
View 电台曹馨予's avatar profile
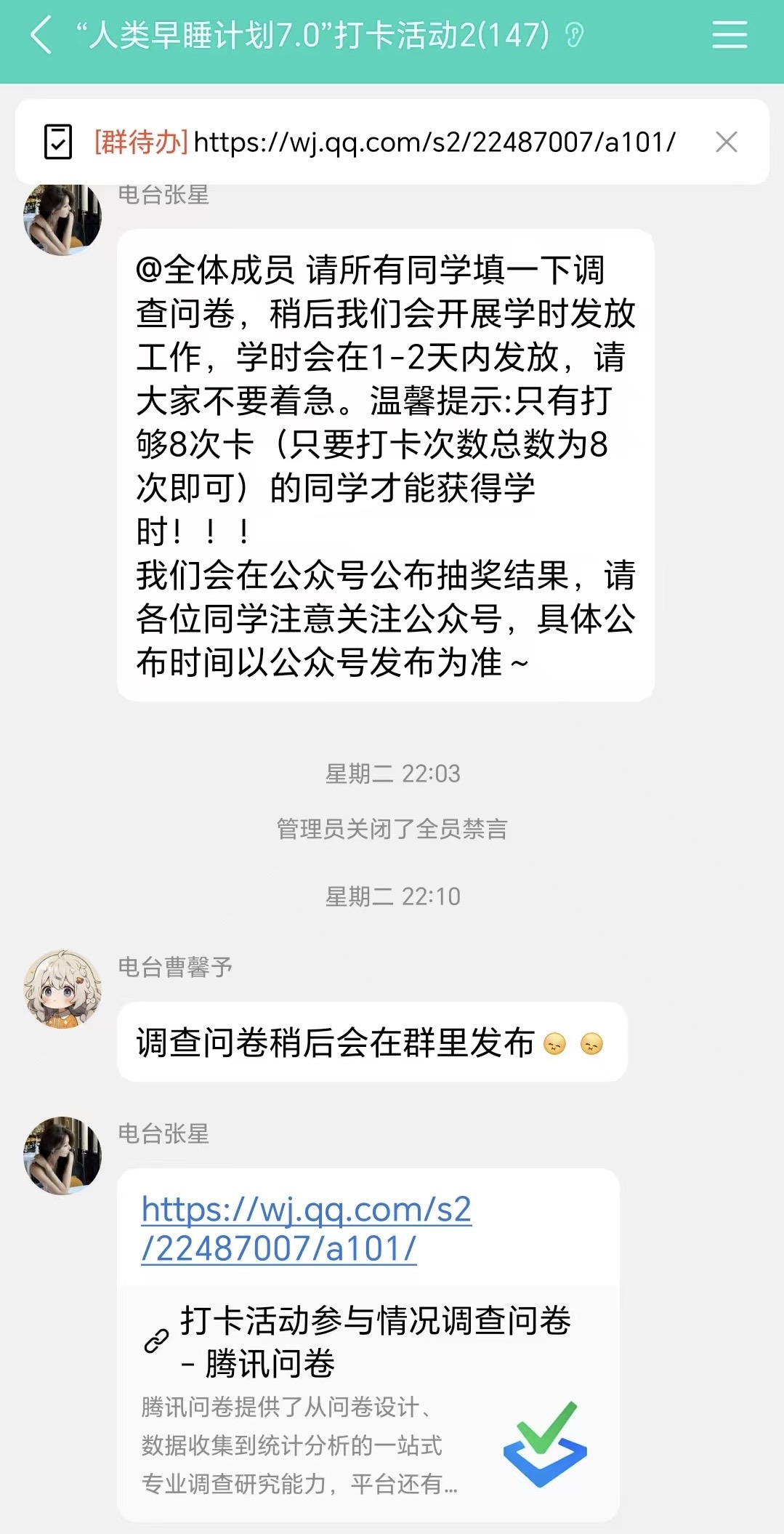[x=62, y=989]
